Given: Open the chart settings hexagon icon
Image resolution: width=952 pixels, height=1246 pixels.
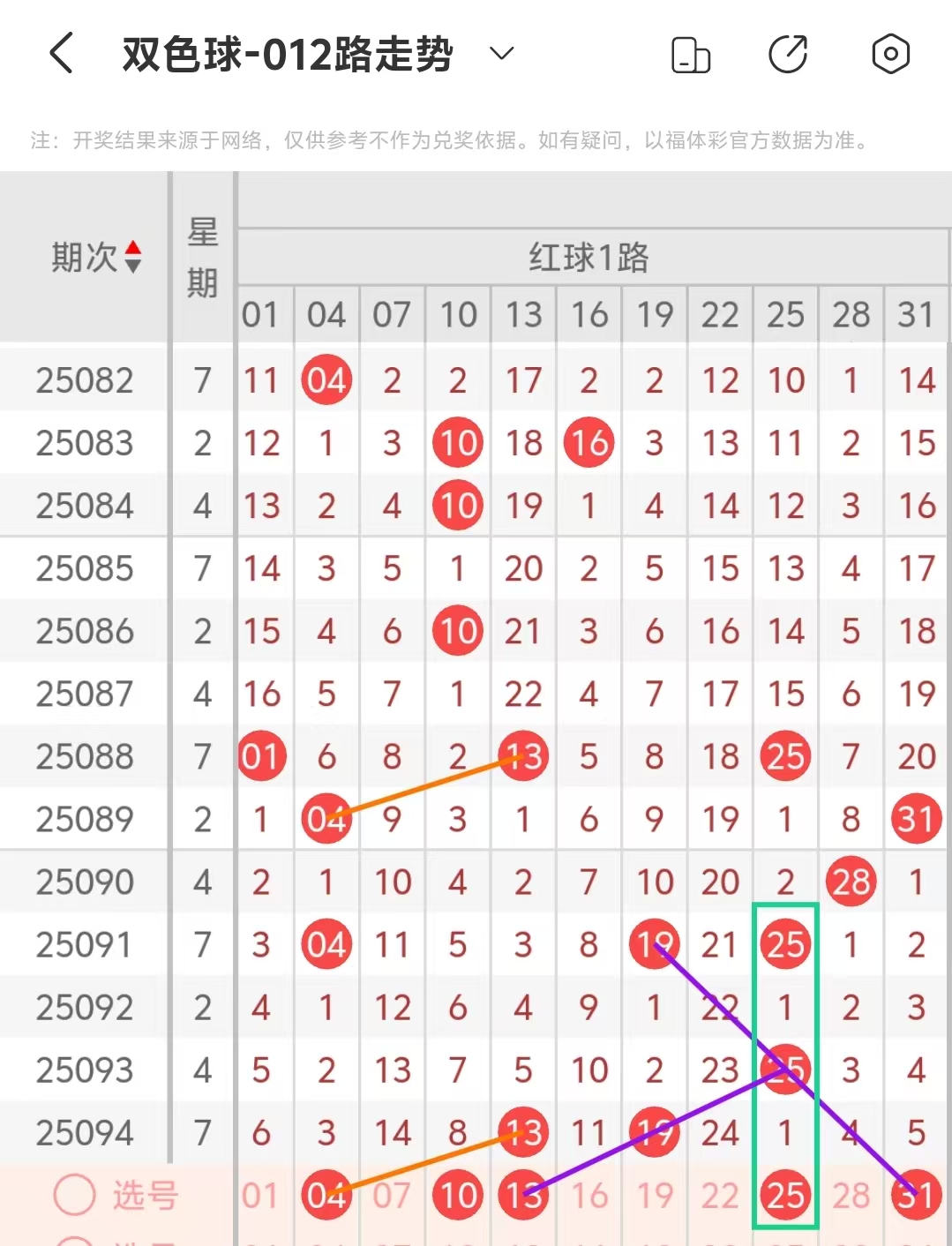Looking at the screenshot, I should coord(890,55).
